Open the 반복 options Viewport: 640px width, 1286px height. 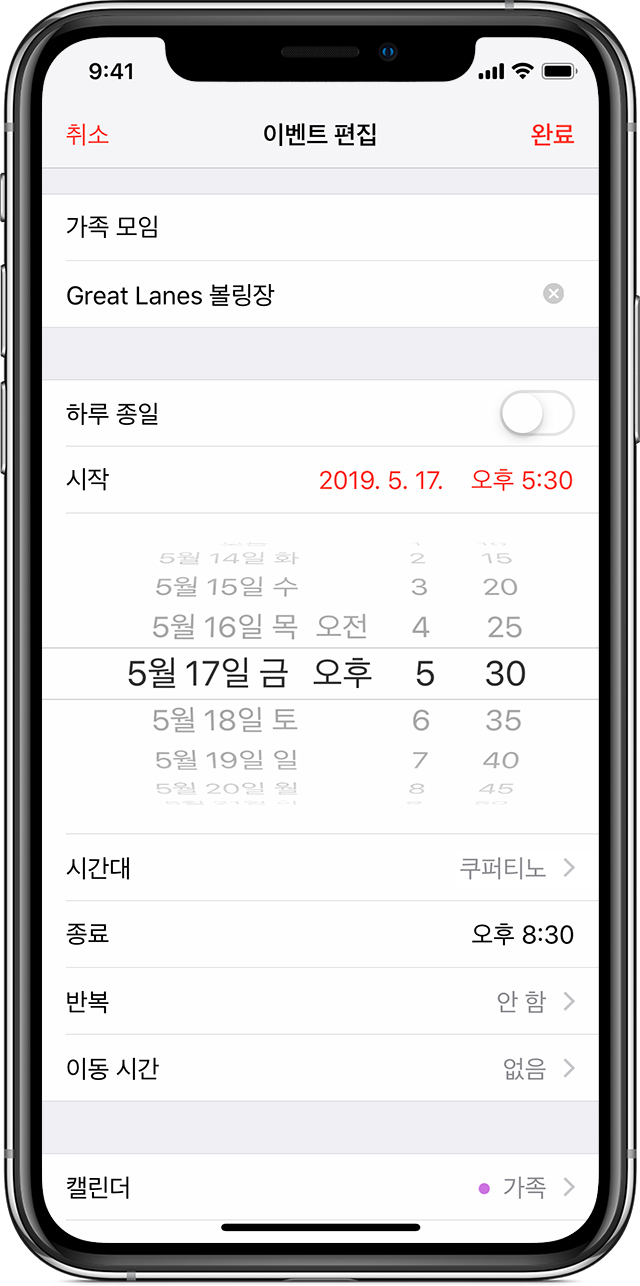[320, 1001]
